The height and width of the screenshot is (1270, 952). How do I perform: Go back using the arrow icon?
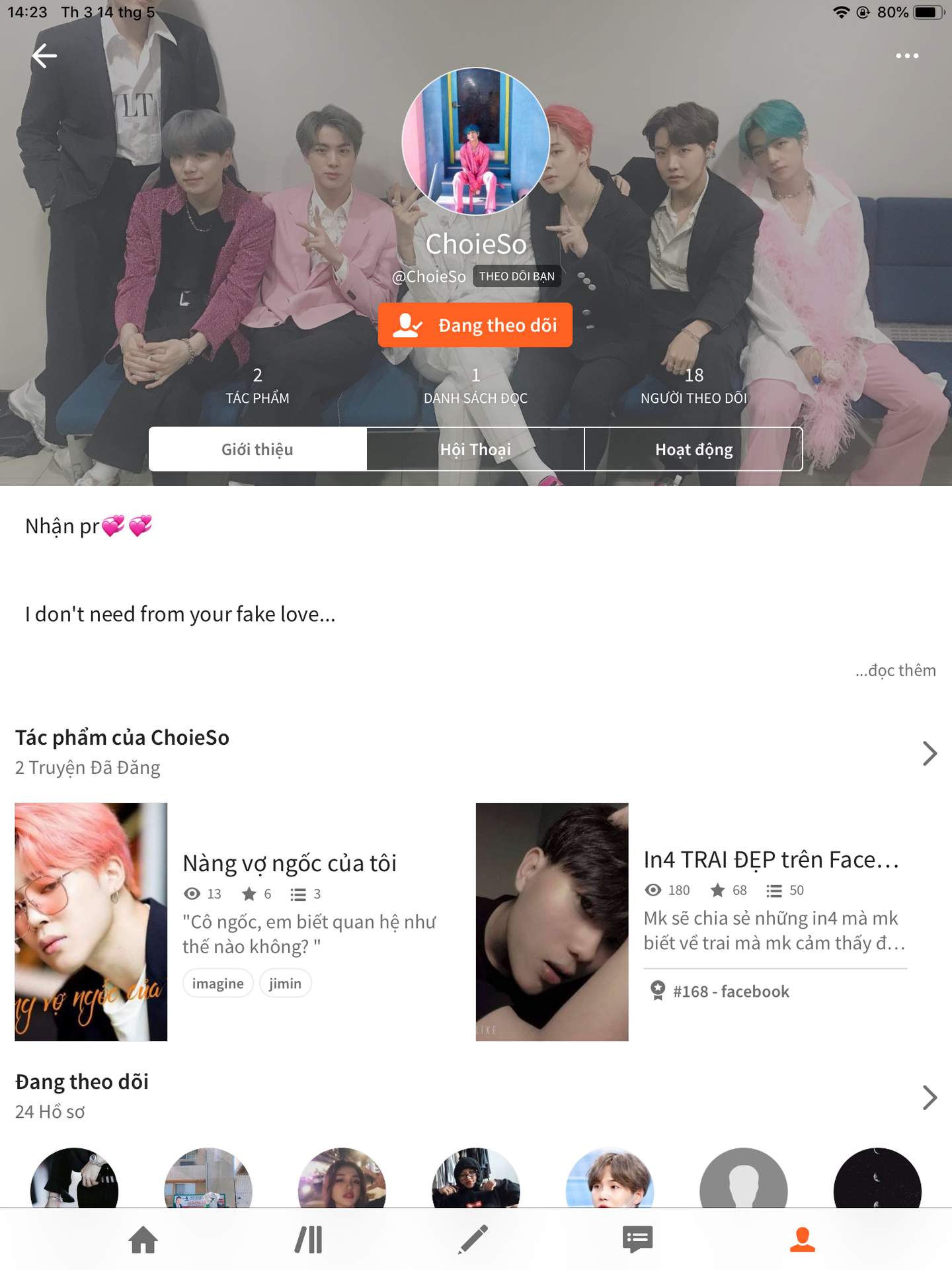tap(44, 56)
